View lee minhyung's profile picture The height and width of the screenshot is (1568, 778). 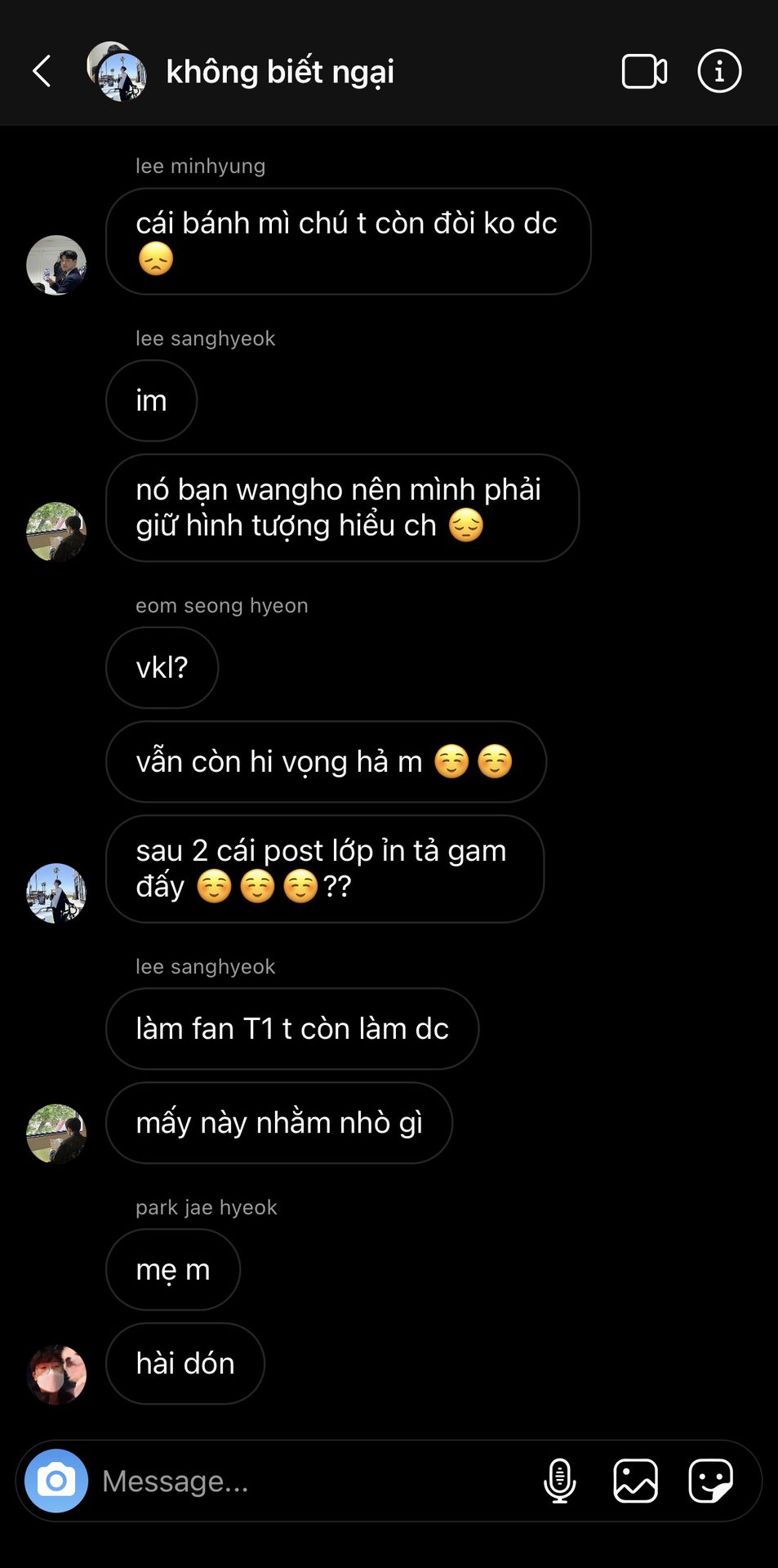[x=56, y=265]
